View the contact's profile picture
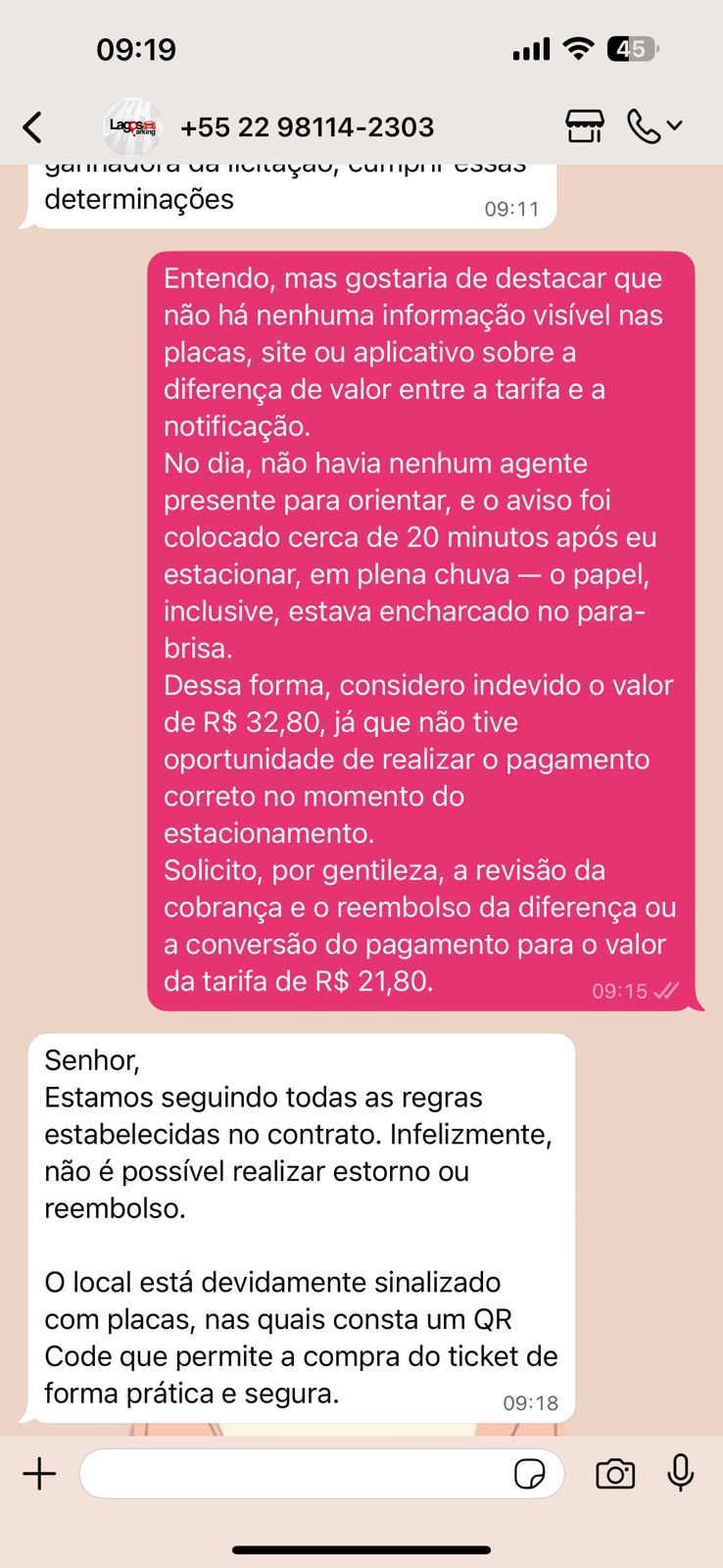This screenshot has height=1568, width=723. tap(132, 126)
